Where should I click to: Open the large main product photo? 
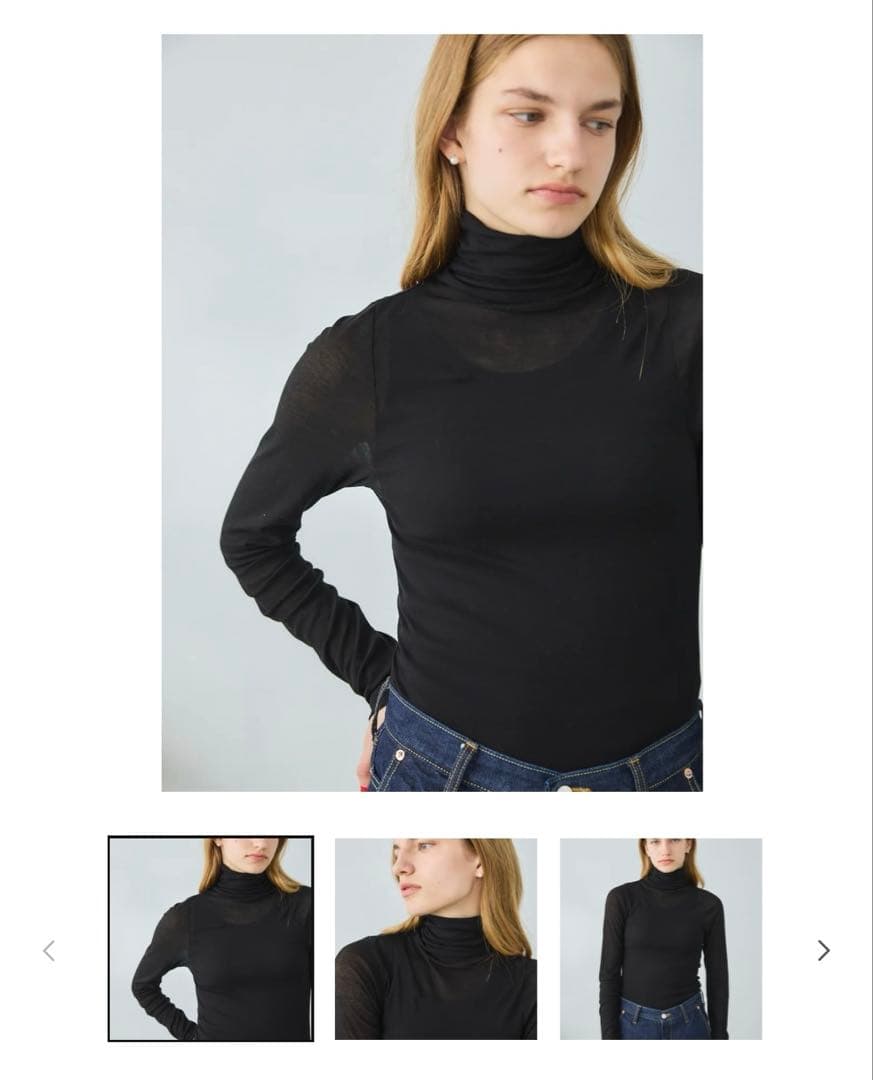(432, 412)
